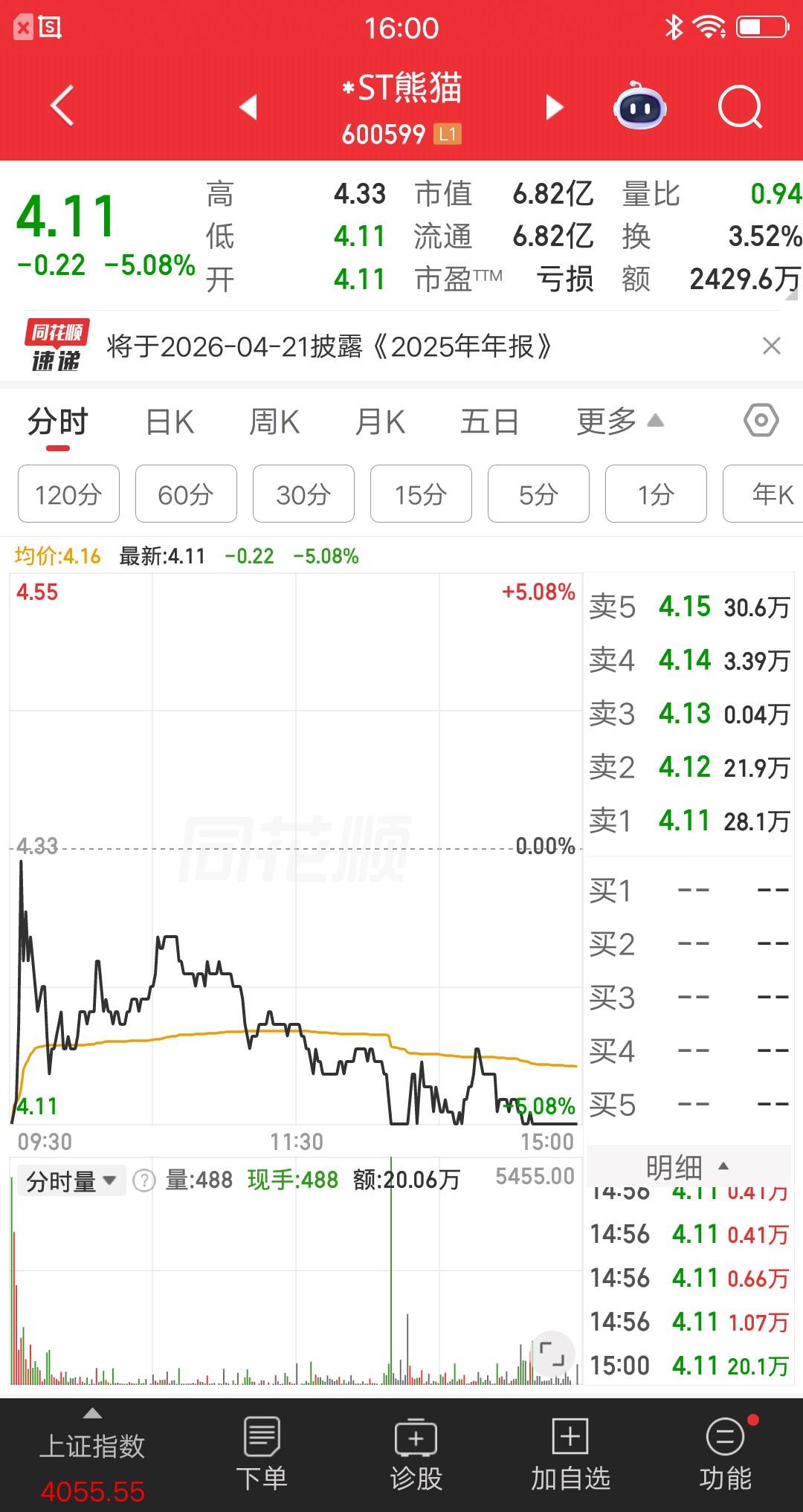Add stock to watchlist via 加自选

569,1450
